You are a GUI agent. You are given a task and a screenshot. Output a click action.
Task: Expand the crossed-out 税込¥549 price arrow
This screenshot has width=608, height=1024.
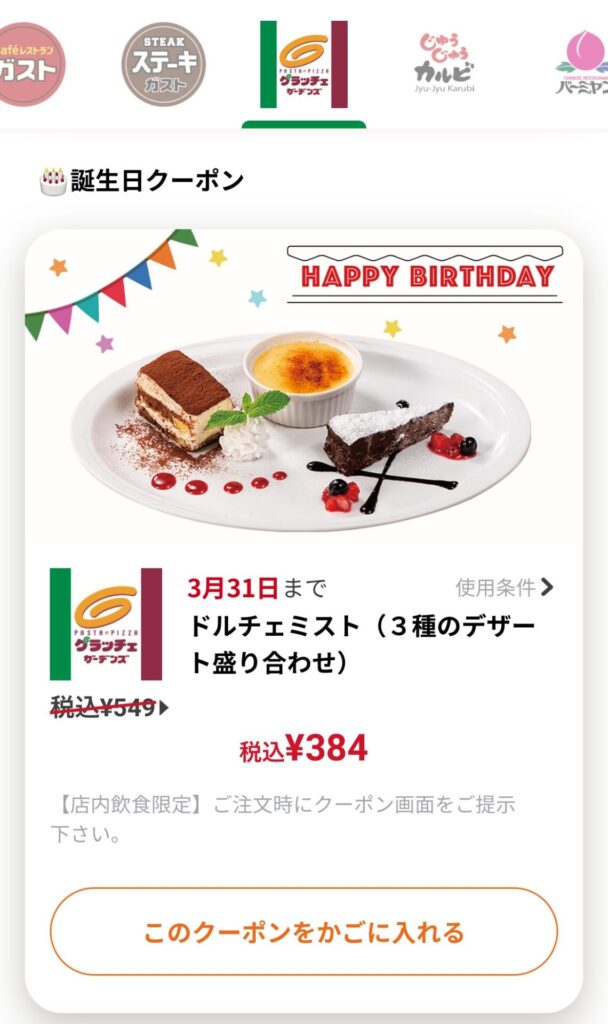(164, 708)
